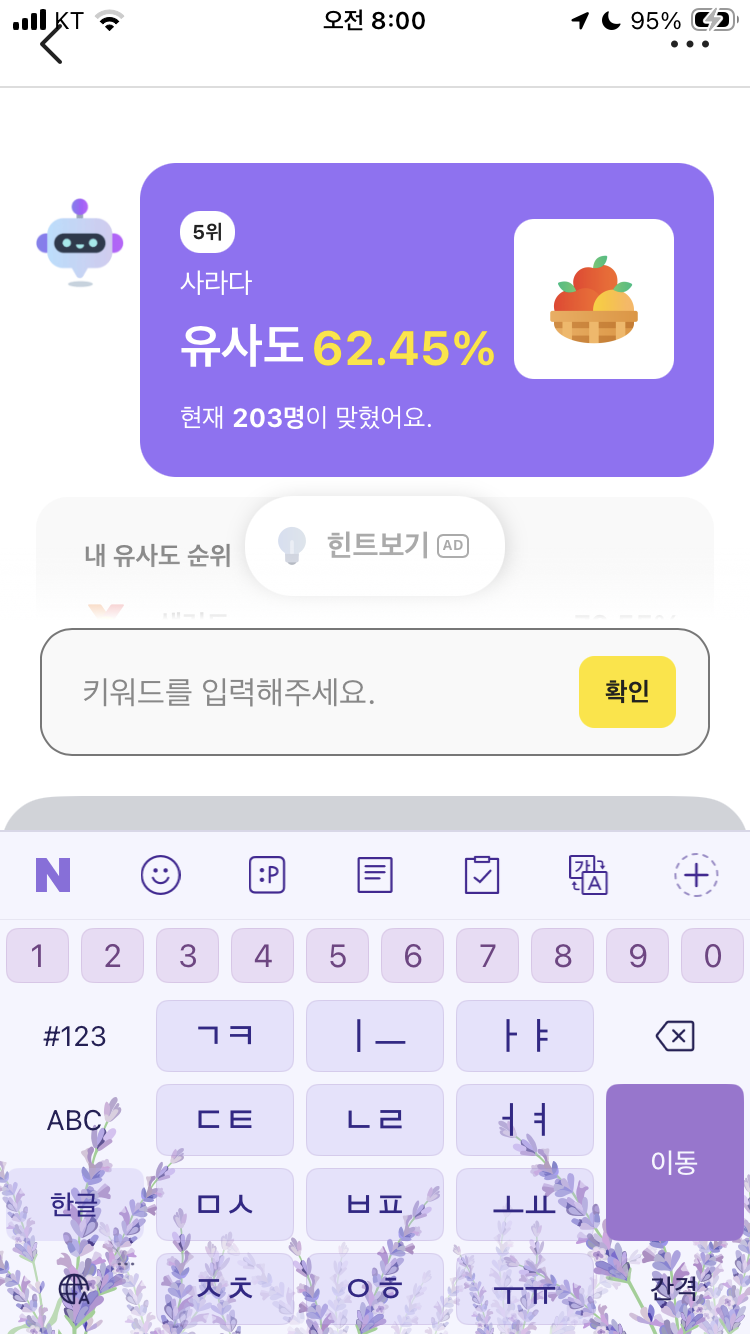Open the Naver N keyboard menu
Image resolution: width=750 pixels, height=1334 pixels.
pyautogui.click(x=53, y=875)
